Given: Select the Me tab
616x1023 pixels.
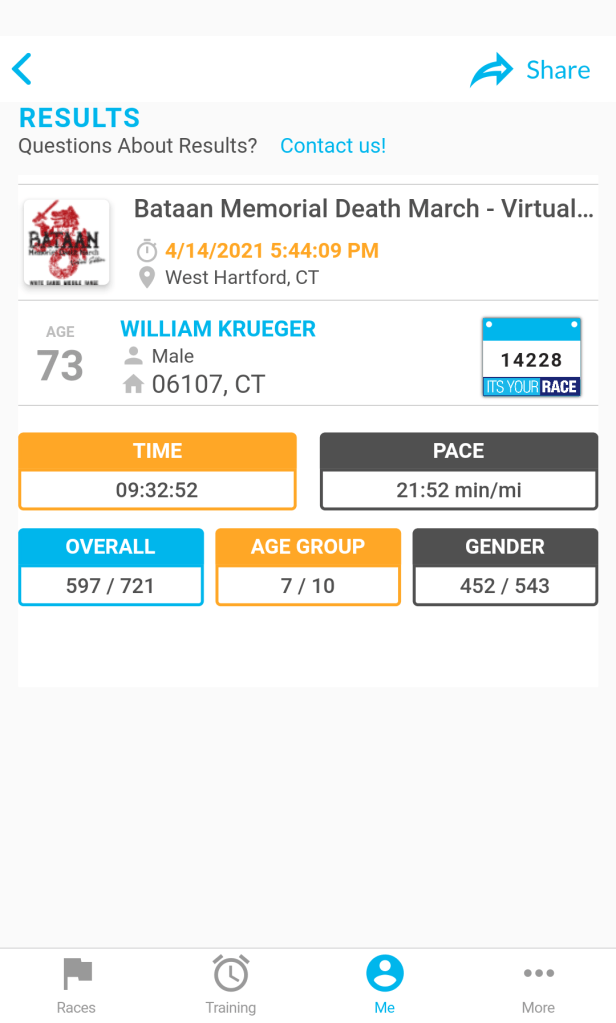Looking at the screenshot, I should [385, 985].
